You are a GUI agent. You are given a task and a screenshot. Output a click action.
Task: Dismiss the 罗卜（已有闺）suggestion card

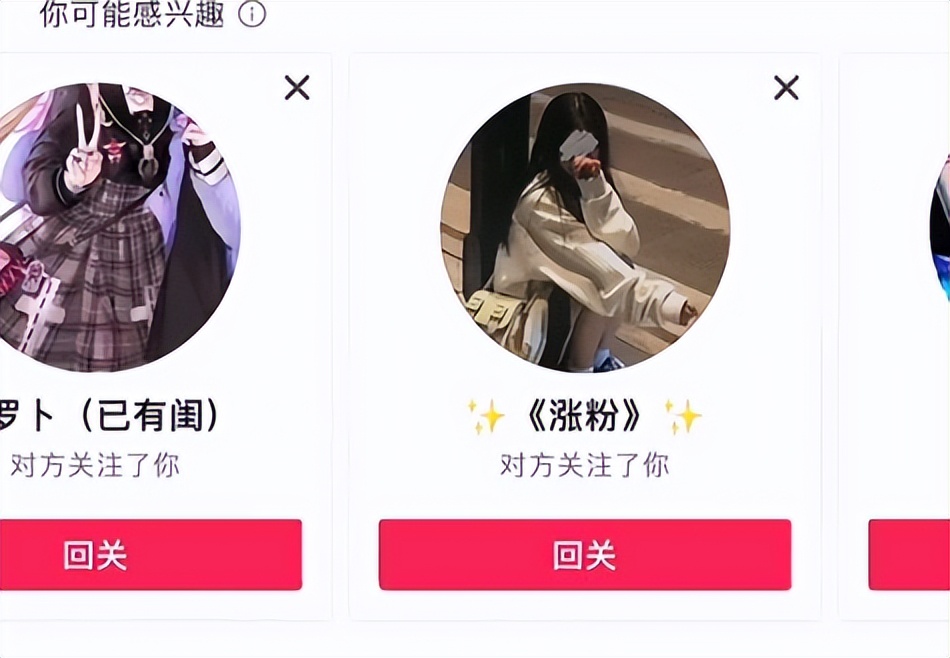[x=297, y=88]
